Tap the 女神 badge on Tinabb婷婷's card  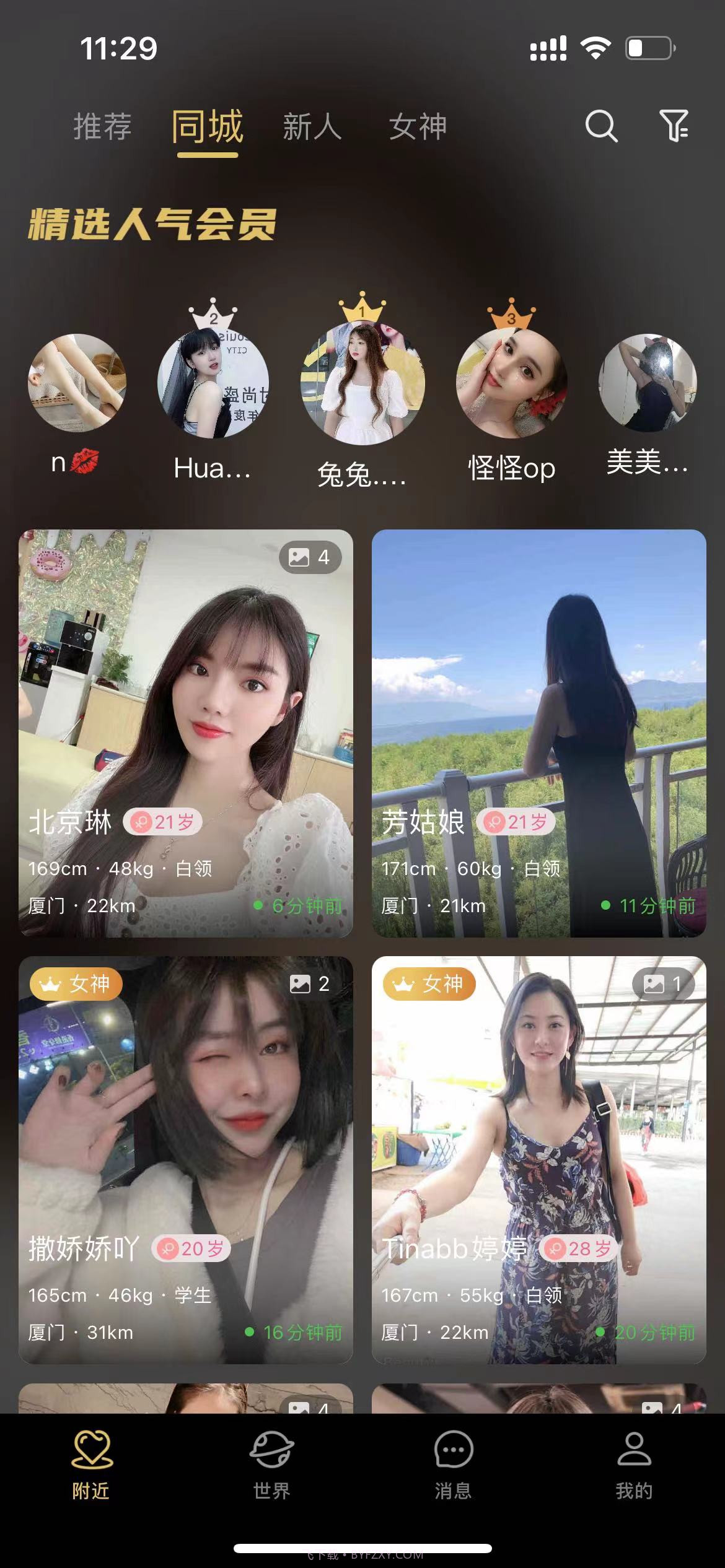coord(429,984)
